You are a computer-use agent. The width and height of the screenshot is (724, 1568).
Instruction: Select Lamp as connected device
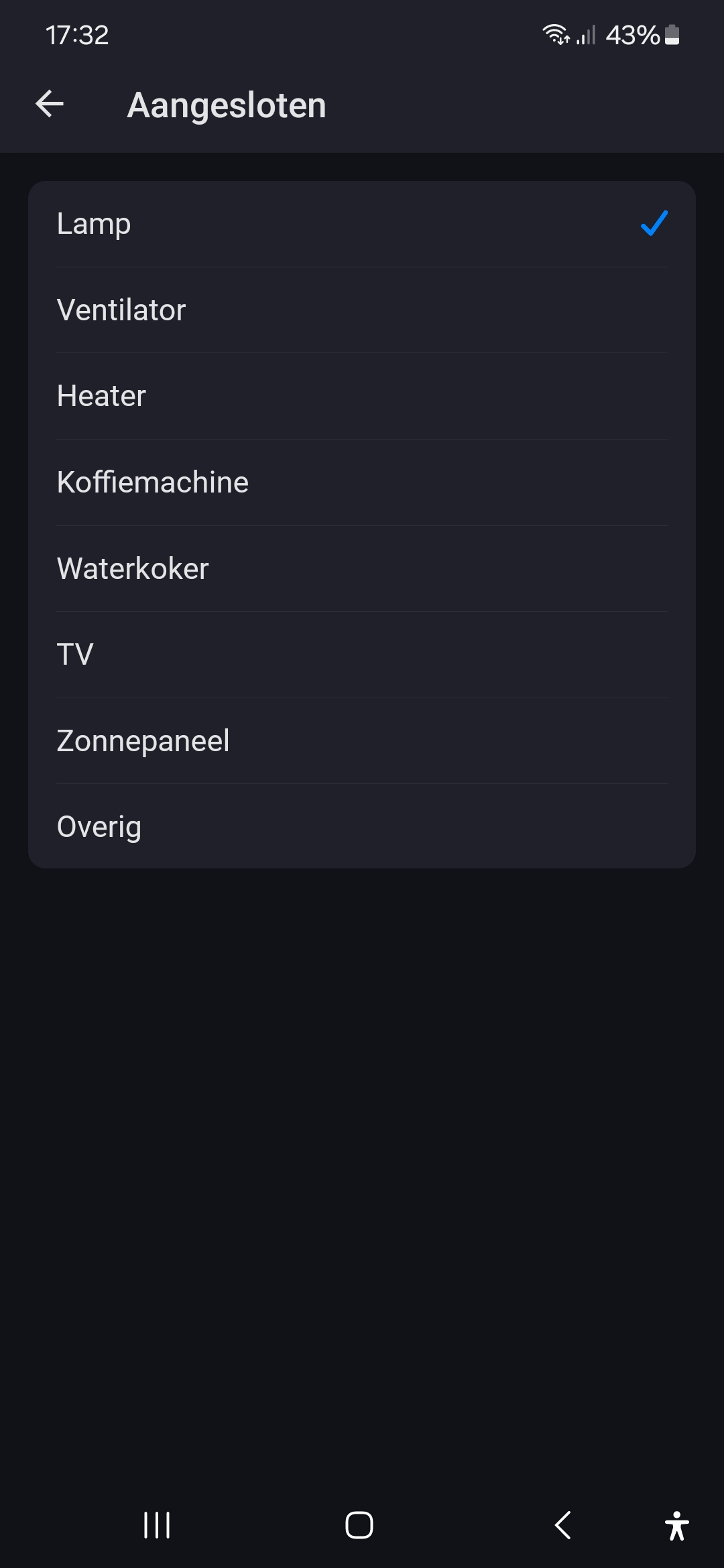pos(362,224)
